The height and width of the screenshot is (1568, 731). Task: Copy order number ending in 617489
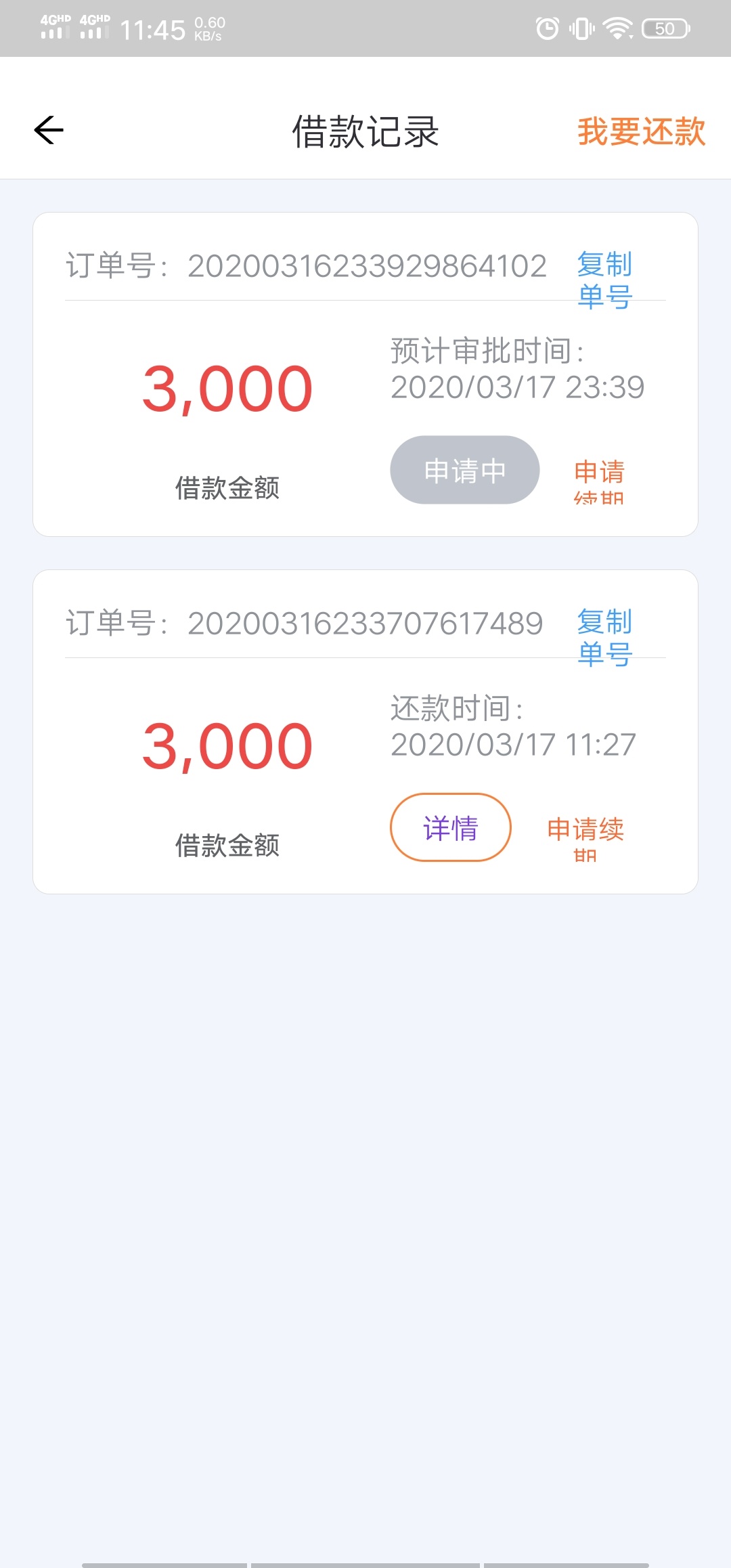[604, 638]
